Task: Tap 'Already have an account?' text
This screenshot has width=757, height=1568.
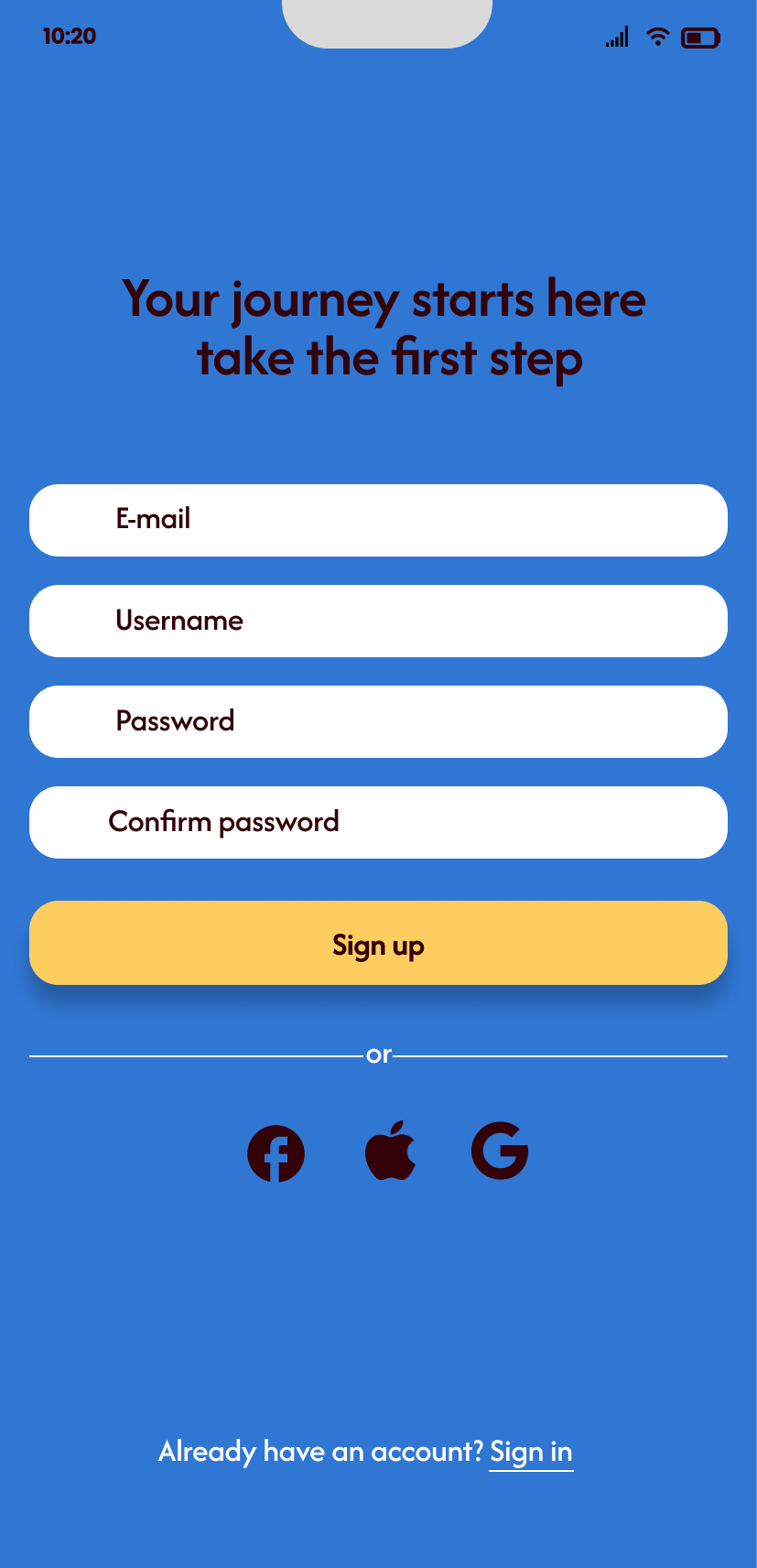Action: [322, 1452]
